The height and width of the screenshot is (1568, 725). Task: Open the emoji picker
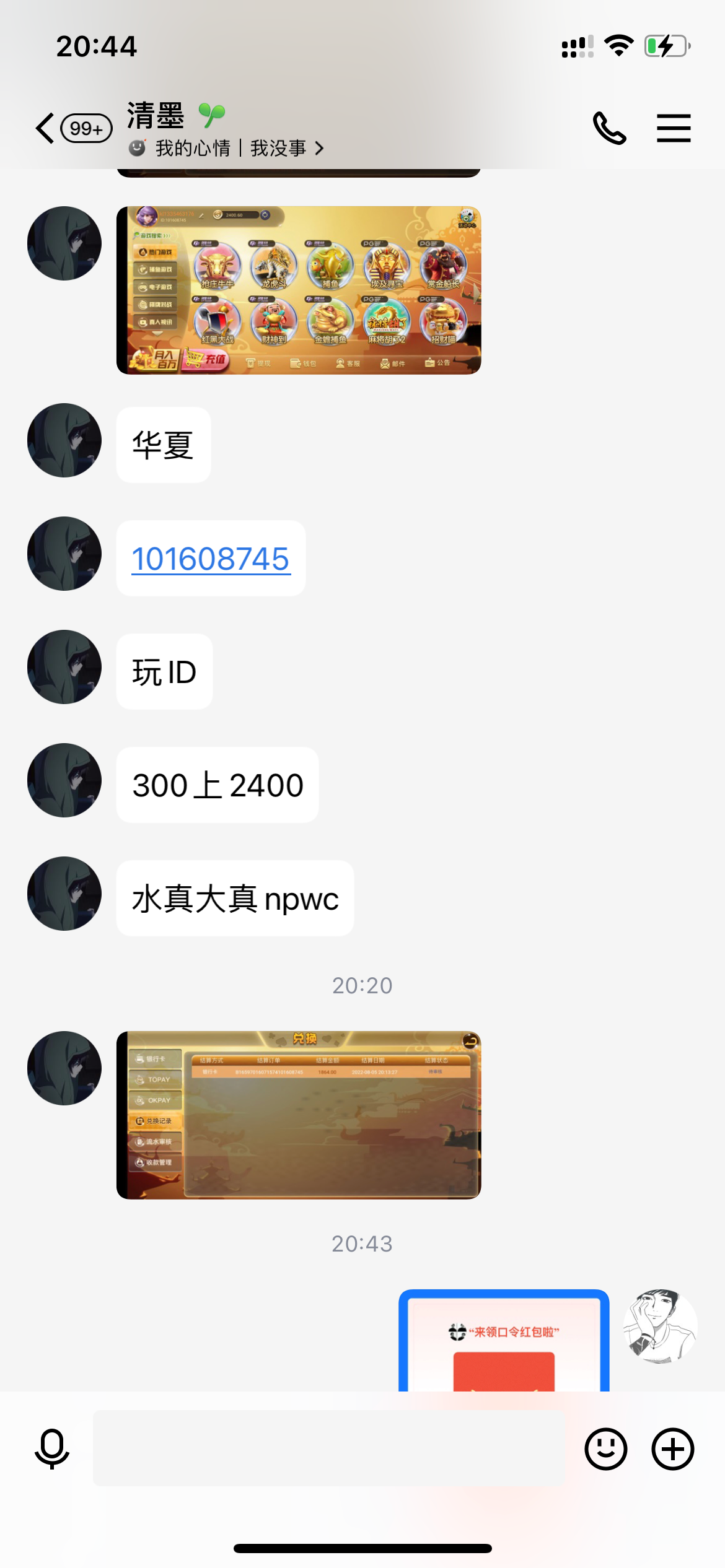(x=605, y=1448)
